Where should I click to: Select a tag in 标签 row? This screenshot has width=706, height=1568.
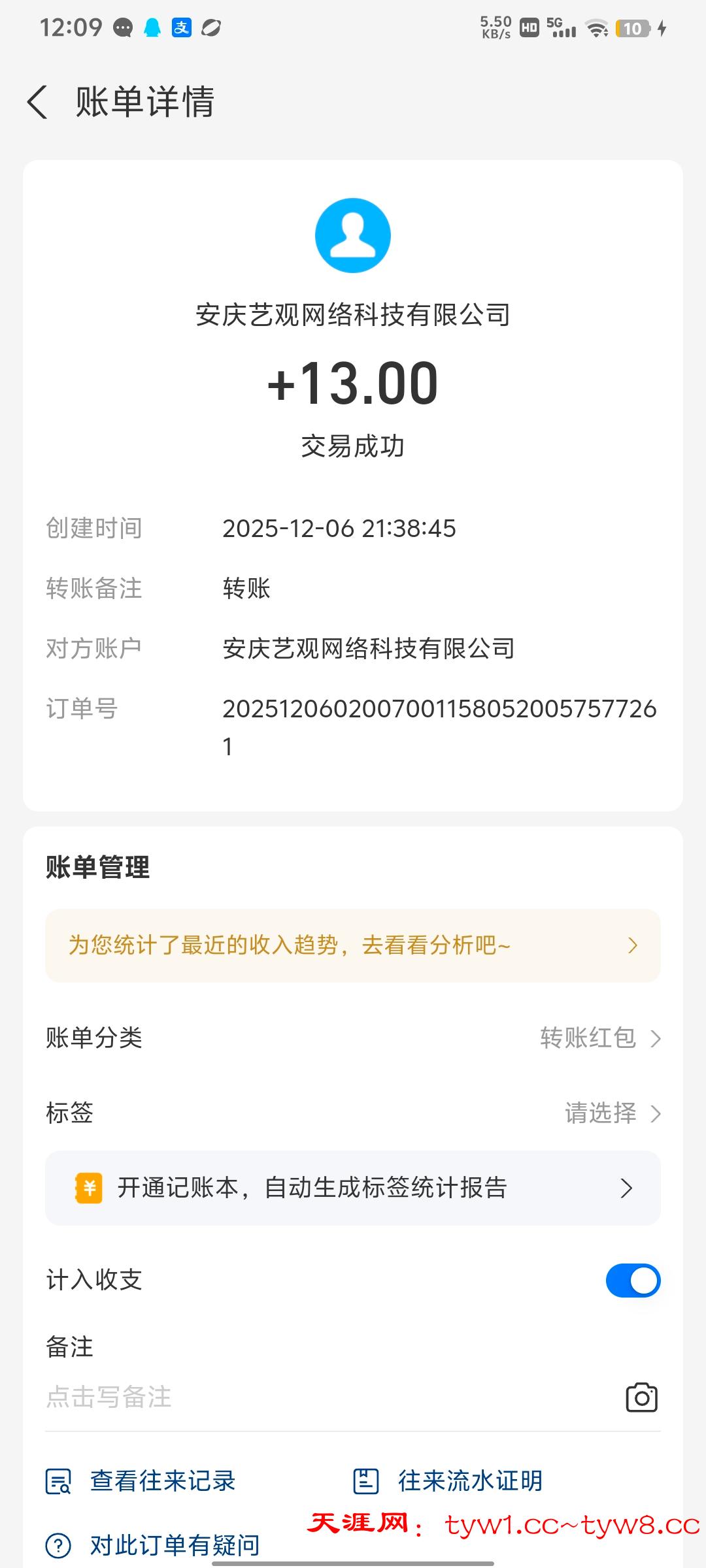(x=611, y=1113)
